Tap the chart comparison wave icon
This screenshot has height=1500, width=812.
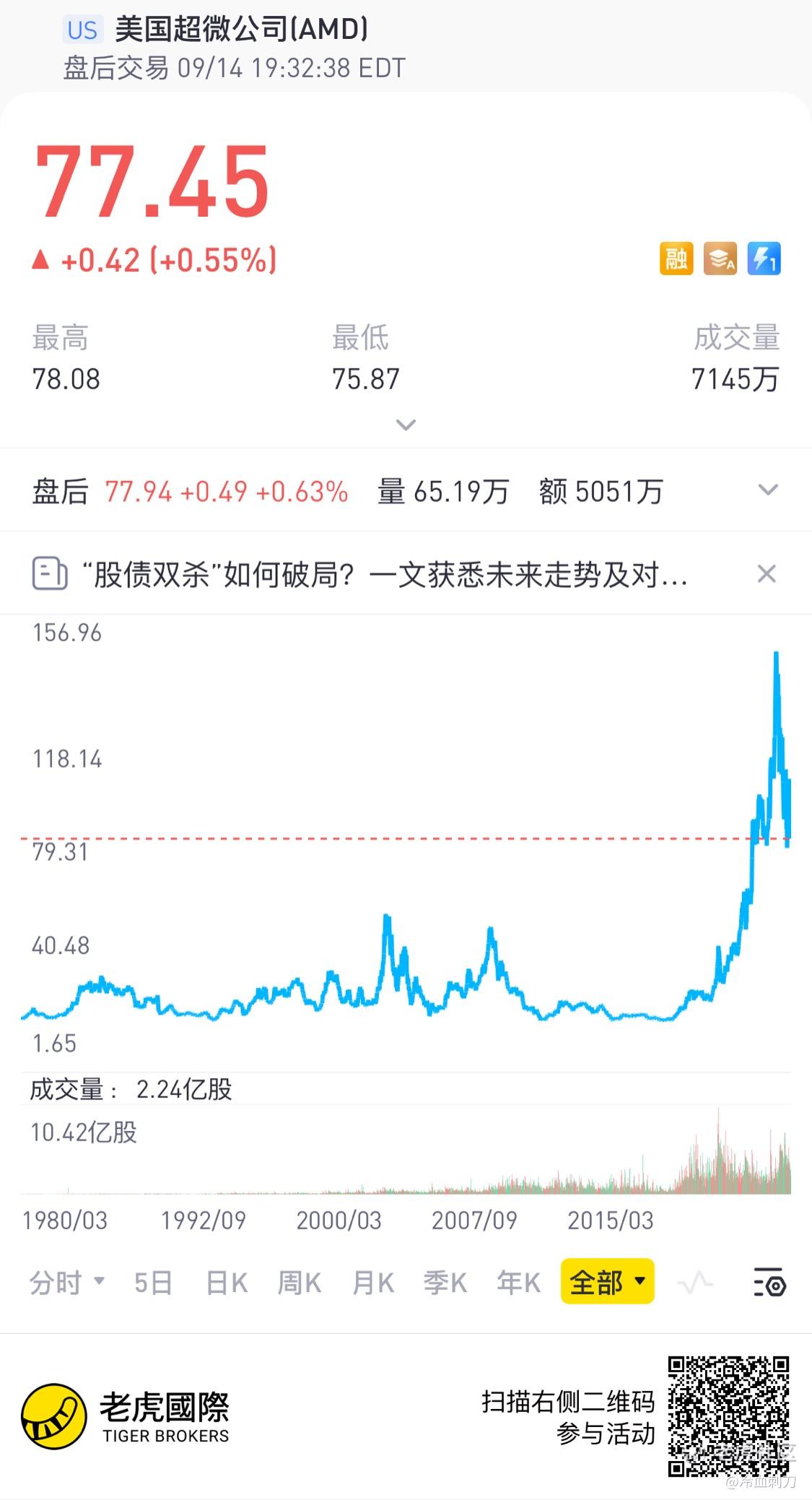(x=695, y=1283)
